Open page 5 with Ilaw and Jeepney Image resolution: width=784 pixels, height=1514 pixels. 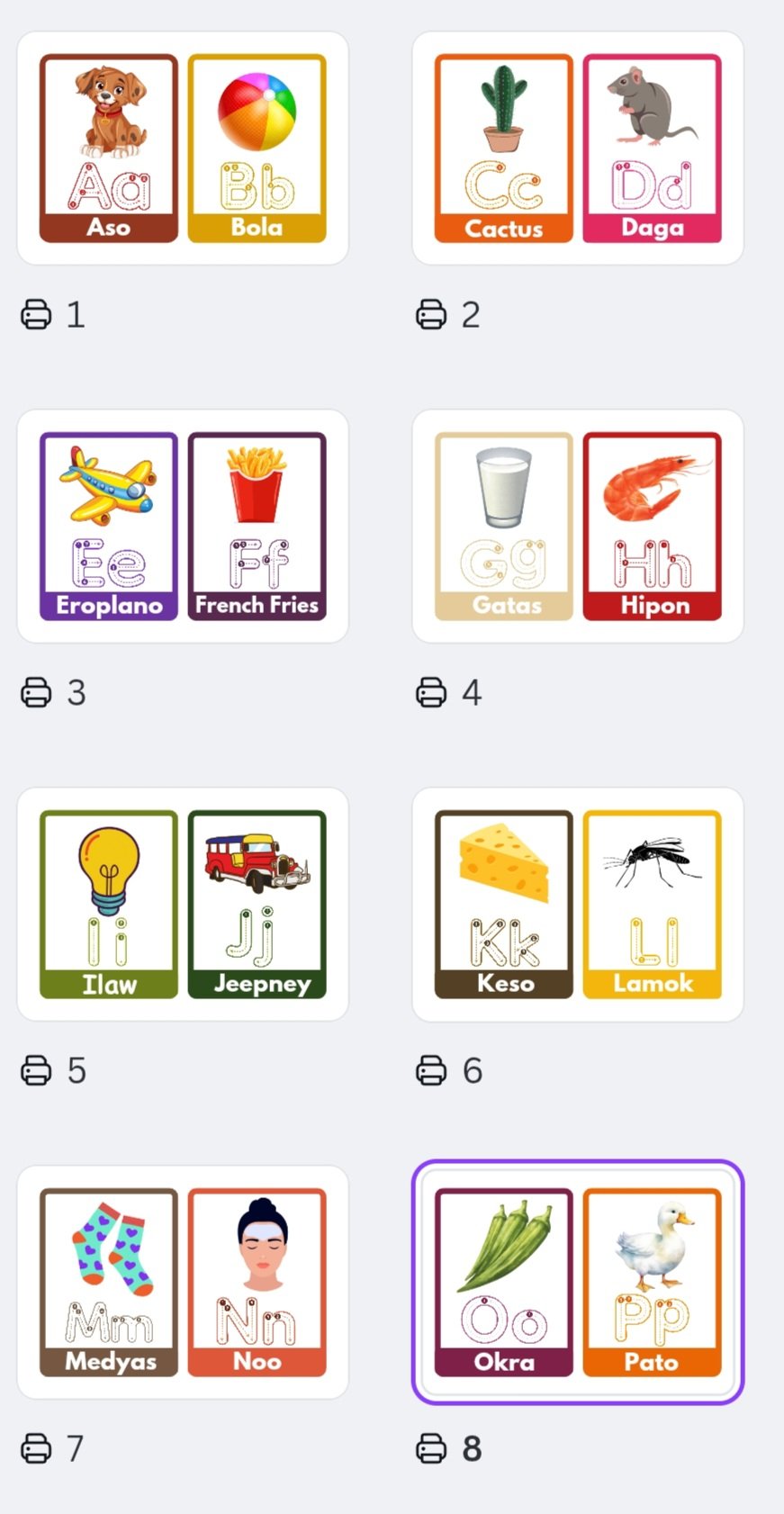(x=183, y=905)
